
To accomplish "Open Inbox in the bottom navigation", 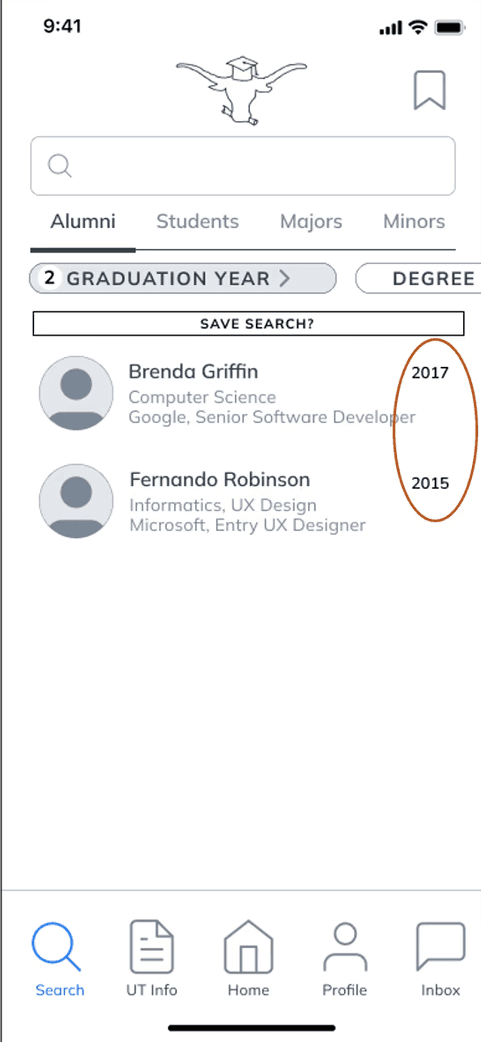I will (x=440, y=958).
